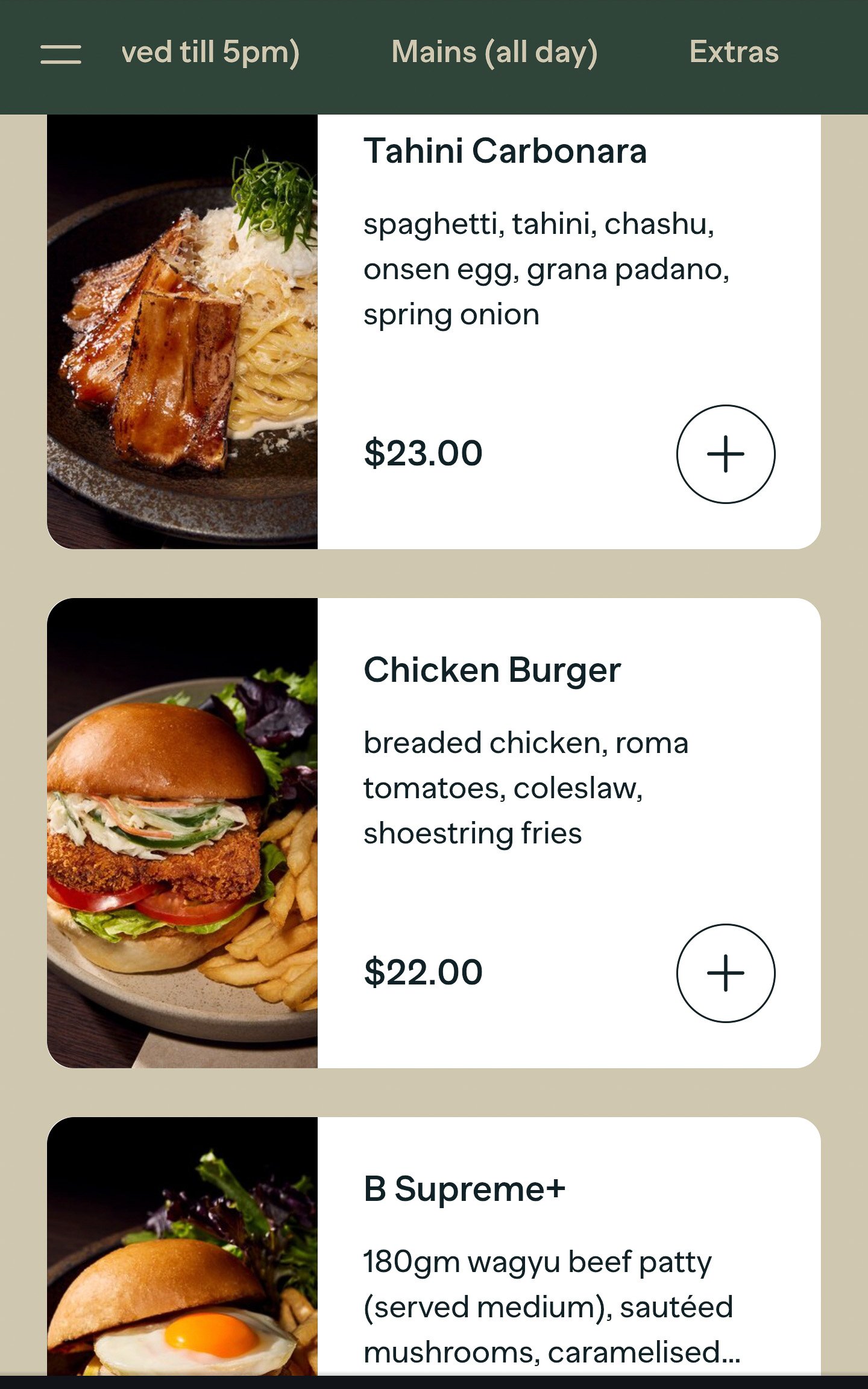Open the hamburger menu
Image resolution: width=868 pixels, height=1389 pixels.
point(60,54)
